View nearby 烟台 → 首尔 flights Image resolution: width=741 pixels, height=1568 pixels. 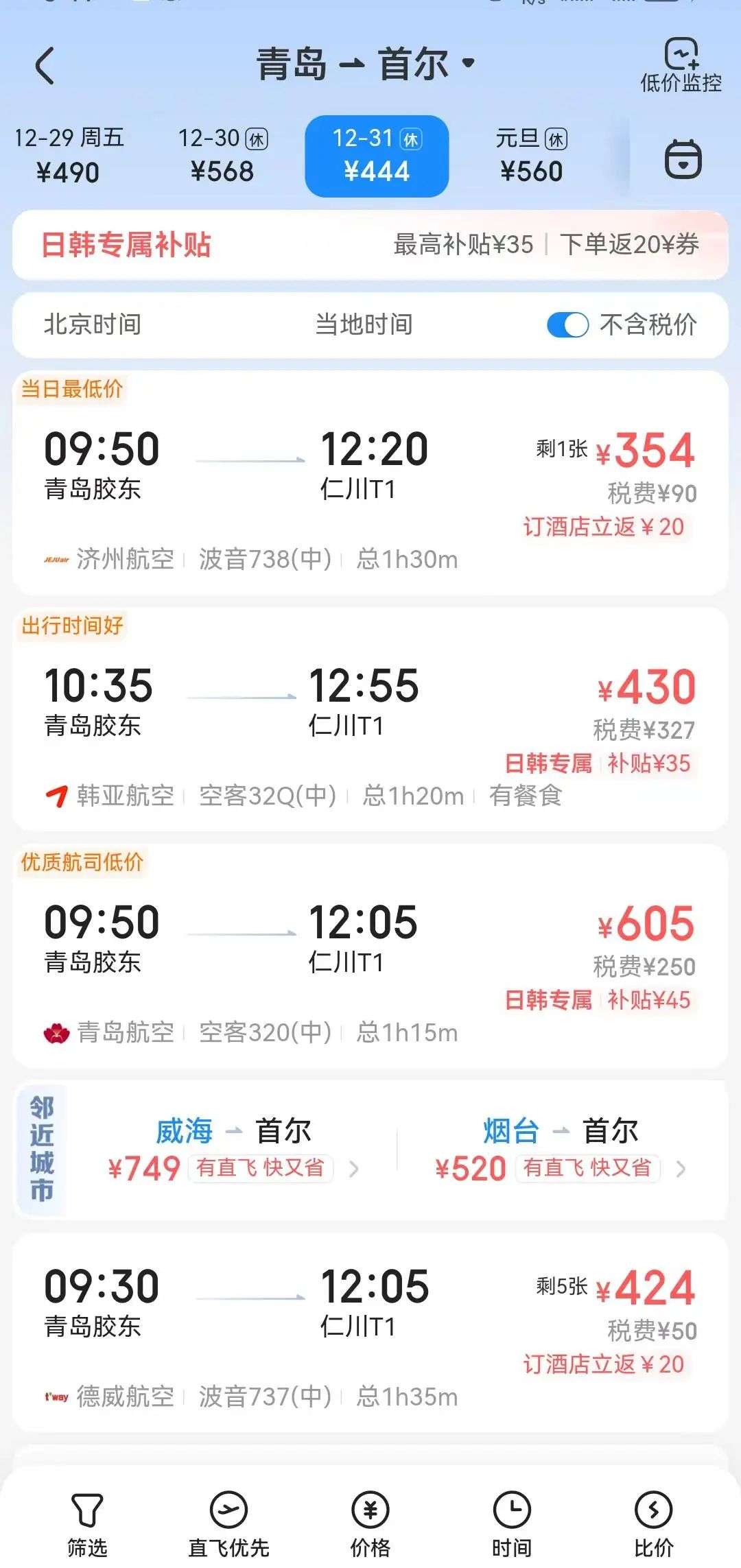pyautogui.click(x=560, y=1150)
